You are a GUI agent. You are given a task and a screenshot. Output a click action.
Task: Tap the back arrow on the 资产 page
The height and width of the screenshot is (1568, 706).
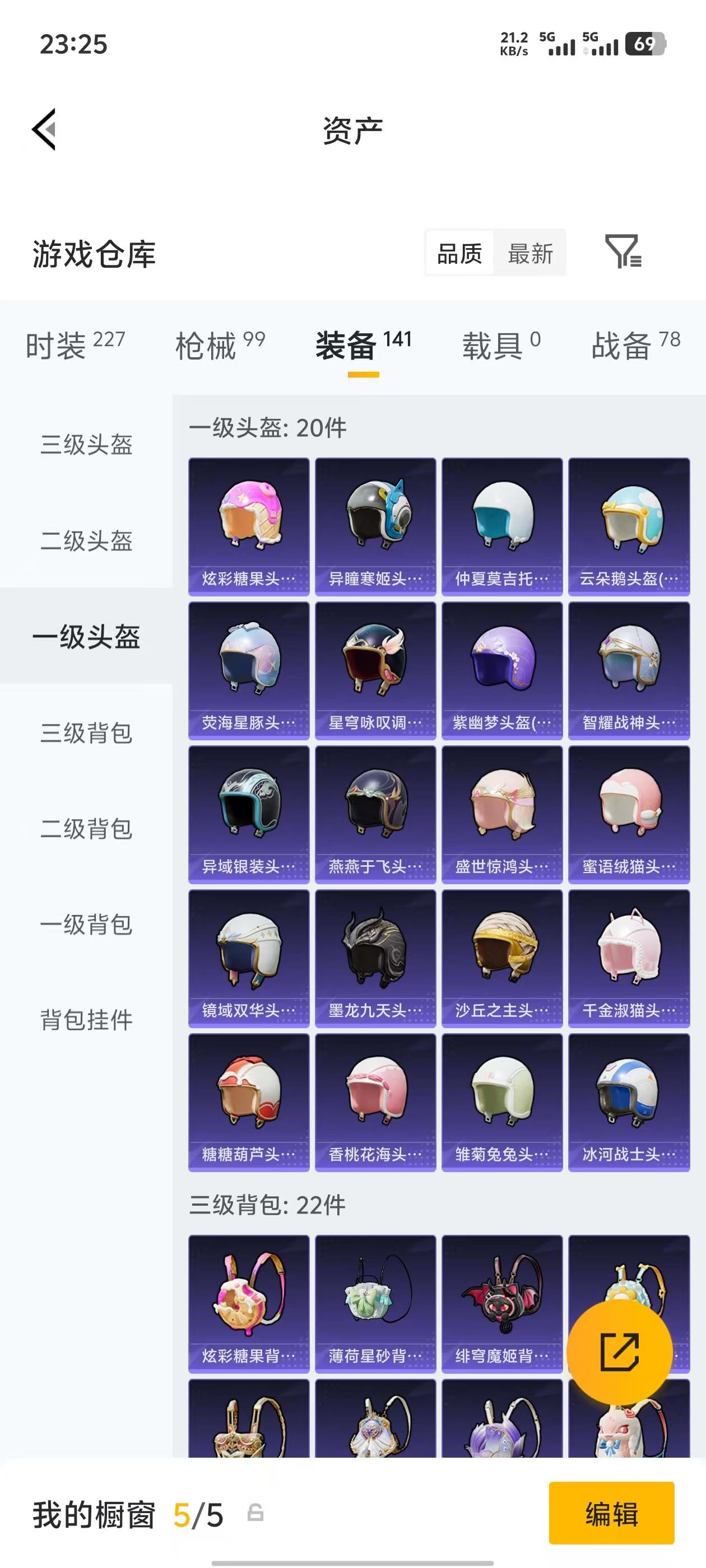[44, 129]
